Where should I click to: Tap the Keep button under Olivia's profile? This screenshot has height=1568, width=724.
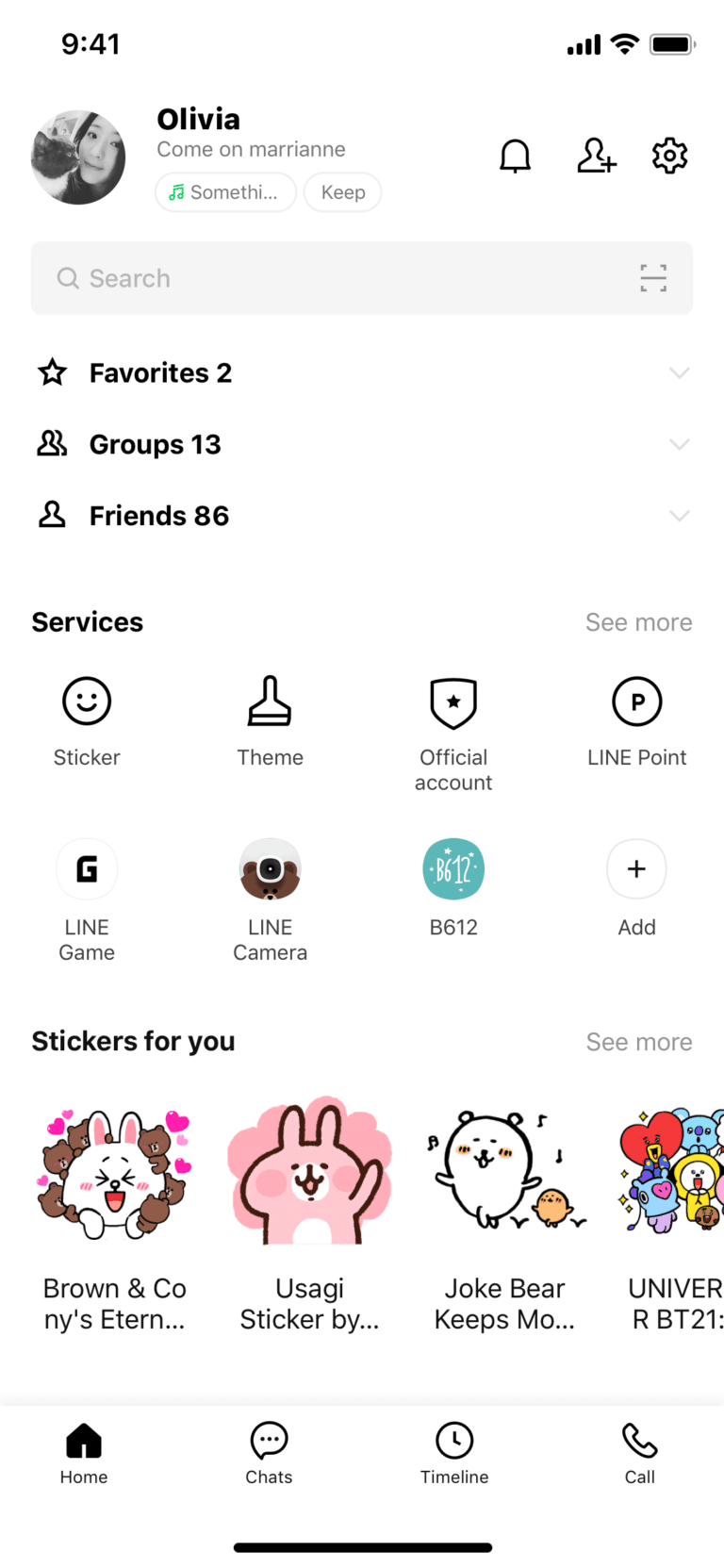(342, 191)
